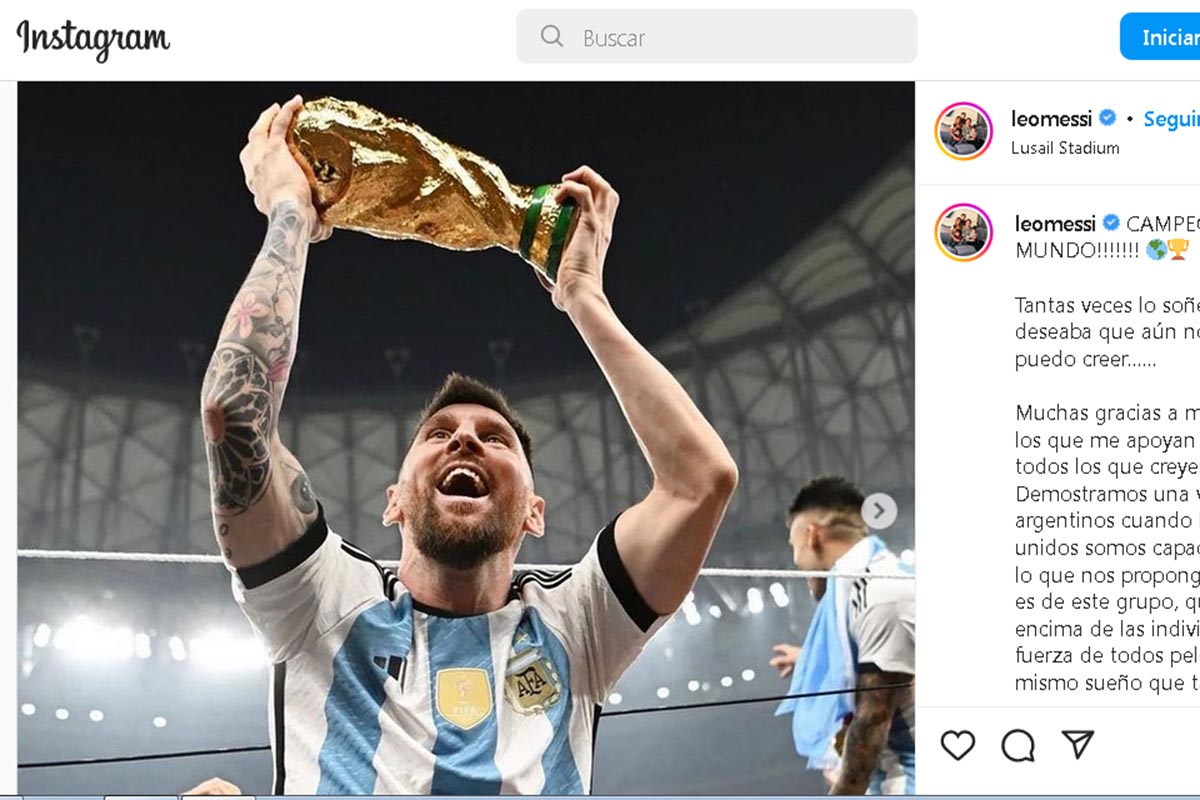Viewport: 1200px width, 800px height.
Task: Open the Buscar search field
Action: 716,37
